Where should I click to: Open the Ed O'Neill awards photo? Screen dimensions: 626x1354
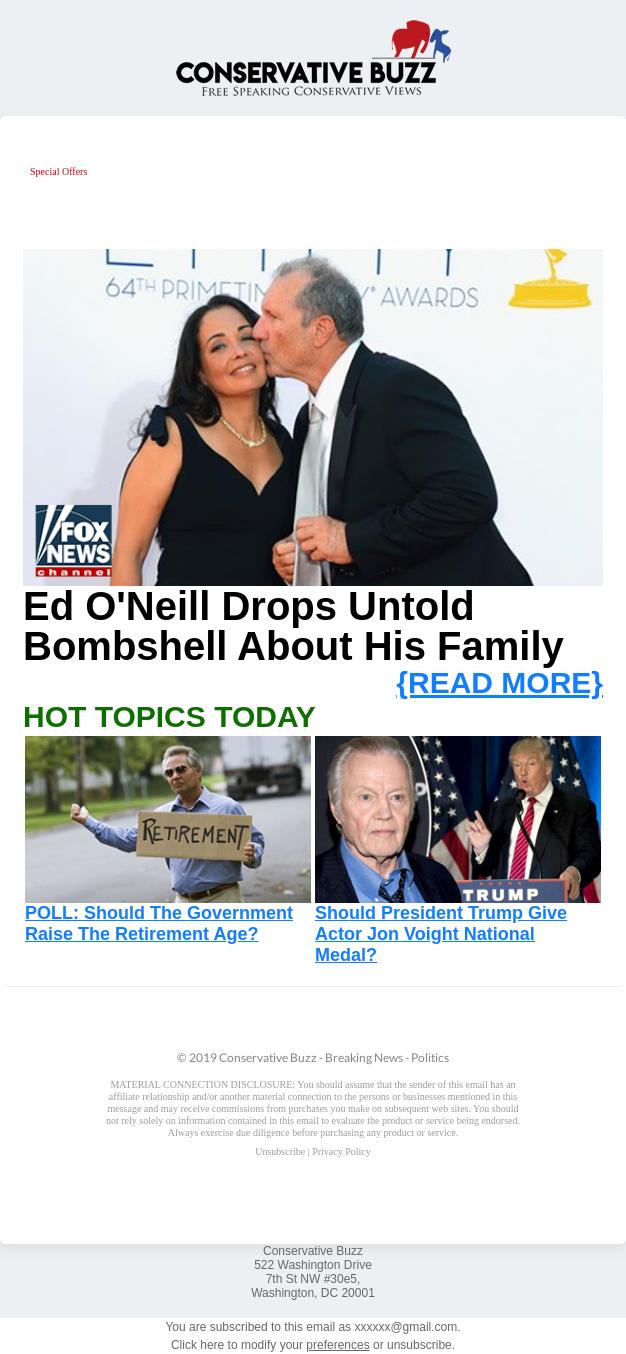[x=312, y=416]
